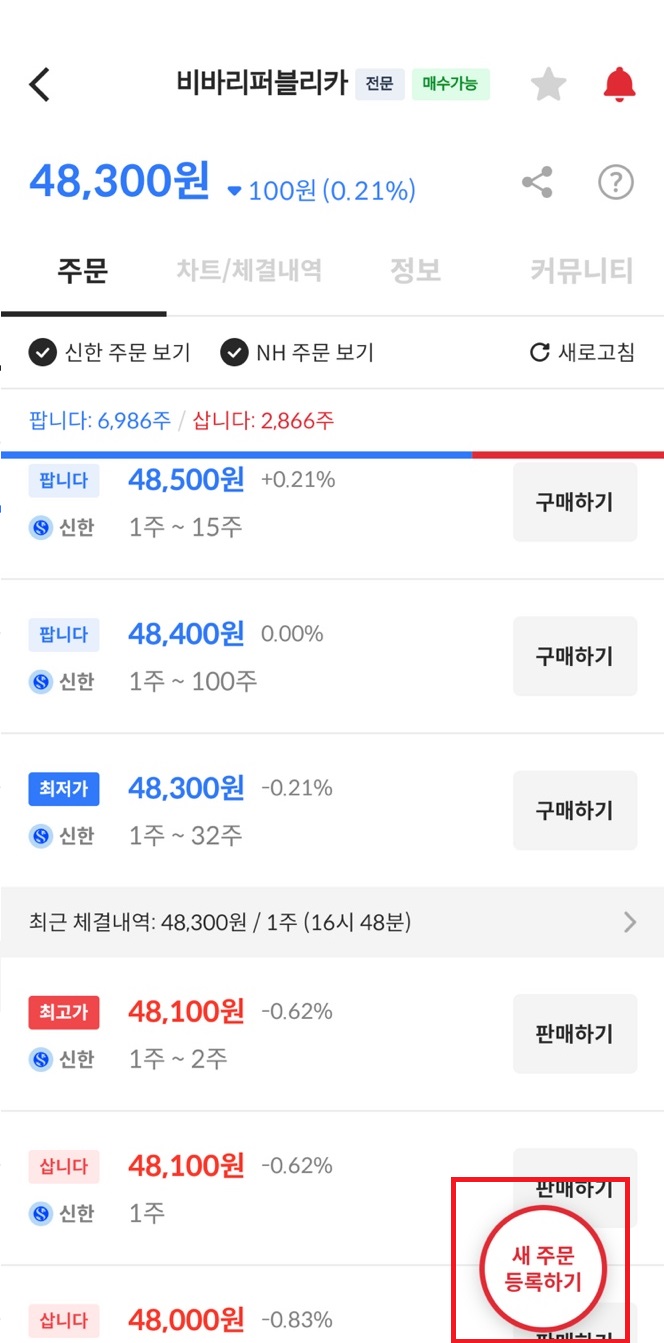The width and height of the screenshot is (664, 1343).
Task: Tap 새로고침 to refresh the orders
Action: pyautogui.click(x=582, y=353)
